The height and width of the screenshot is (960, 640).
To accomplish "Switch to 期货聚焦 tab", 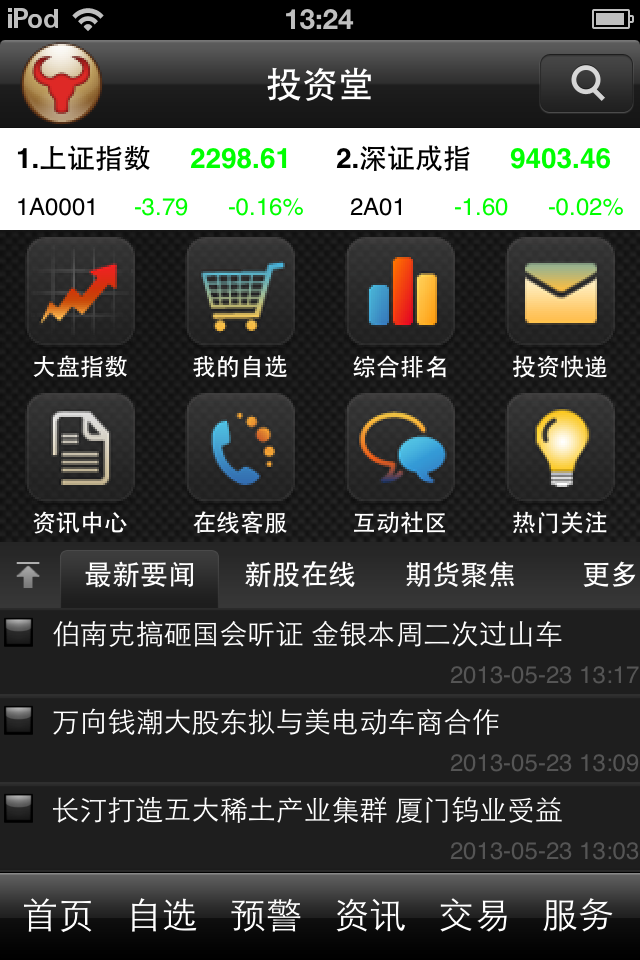I will coord(460,575).
